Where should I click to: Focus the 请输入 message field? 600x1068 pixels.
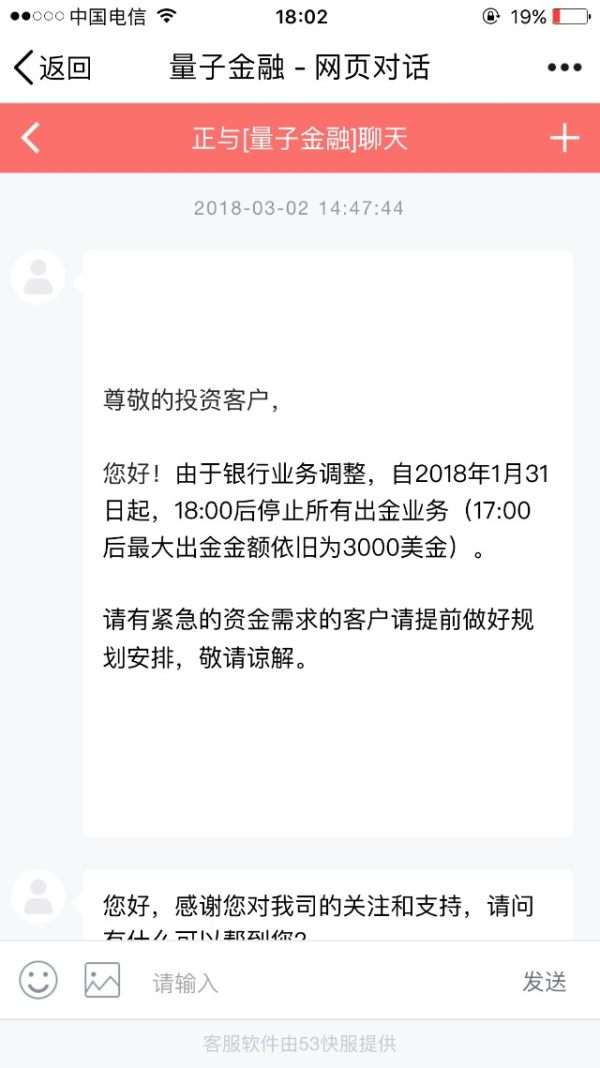pyautogui.click(x=320, y=982)
